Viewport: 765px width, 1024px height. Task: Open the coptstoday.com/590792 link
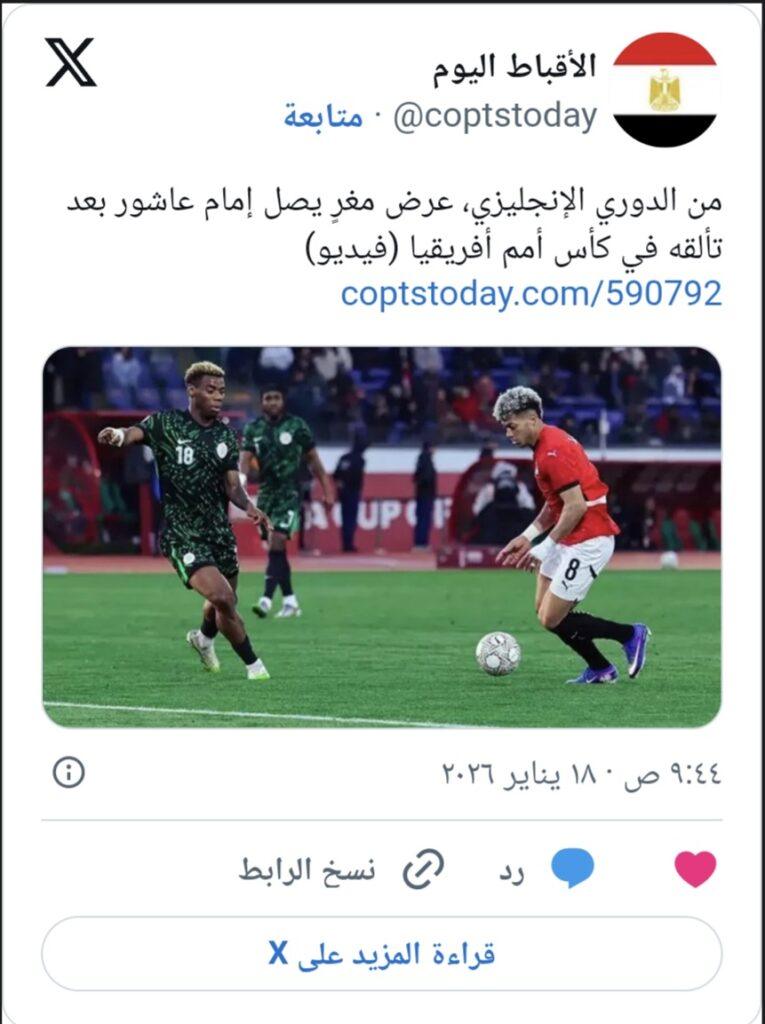pos(531,294)
